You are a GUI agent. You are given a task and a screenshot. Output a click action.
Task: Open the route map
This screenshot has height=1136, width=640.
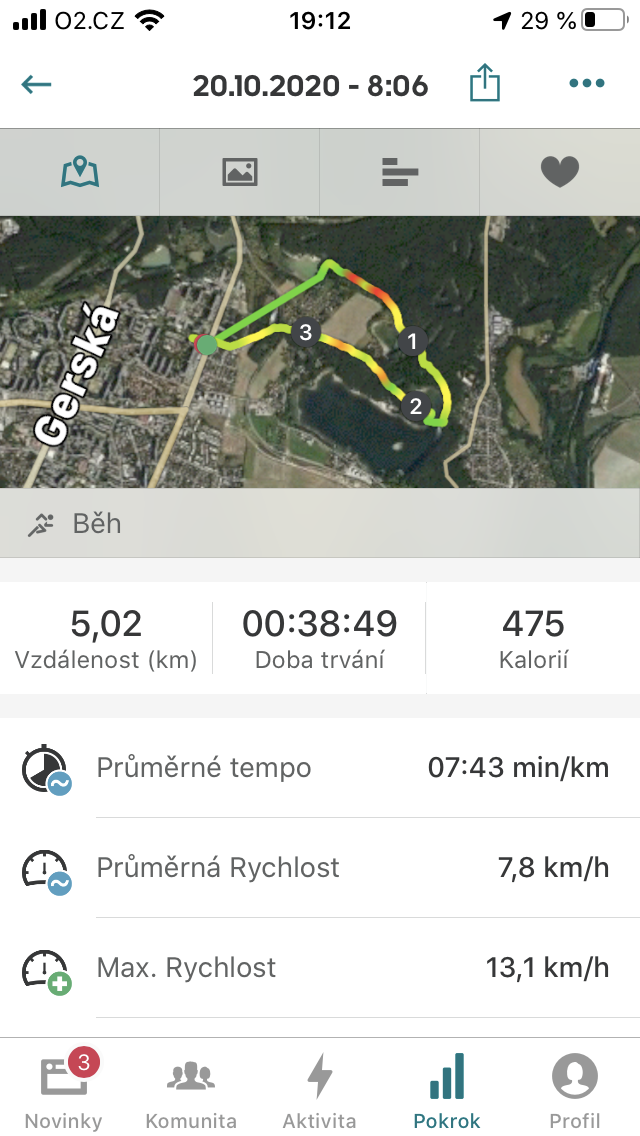pos(320,351)
